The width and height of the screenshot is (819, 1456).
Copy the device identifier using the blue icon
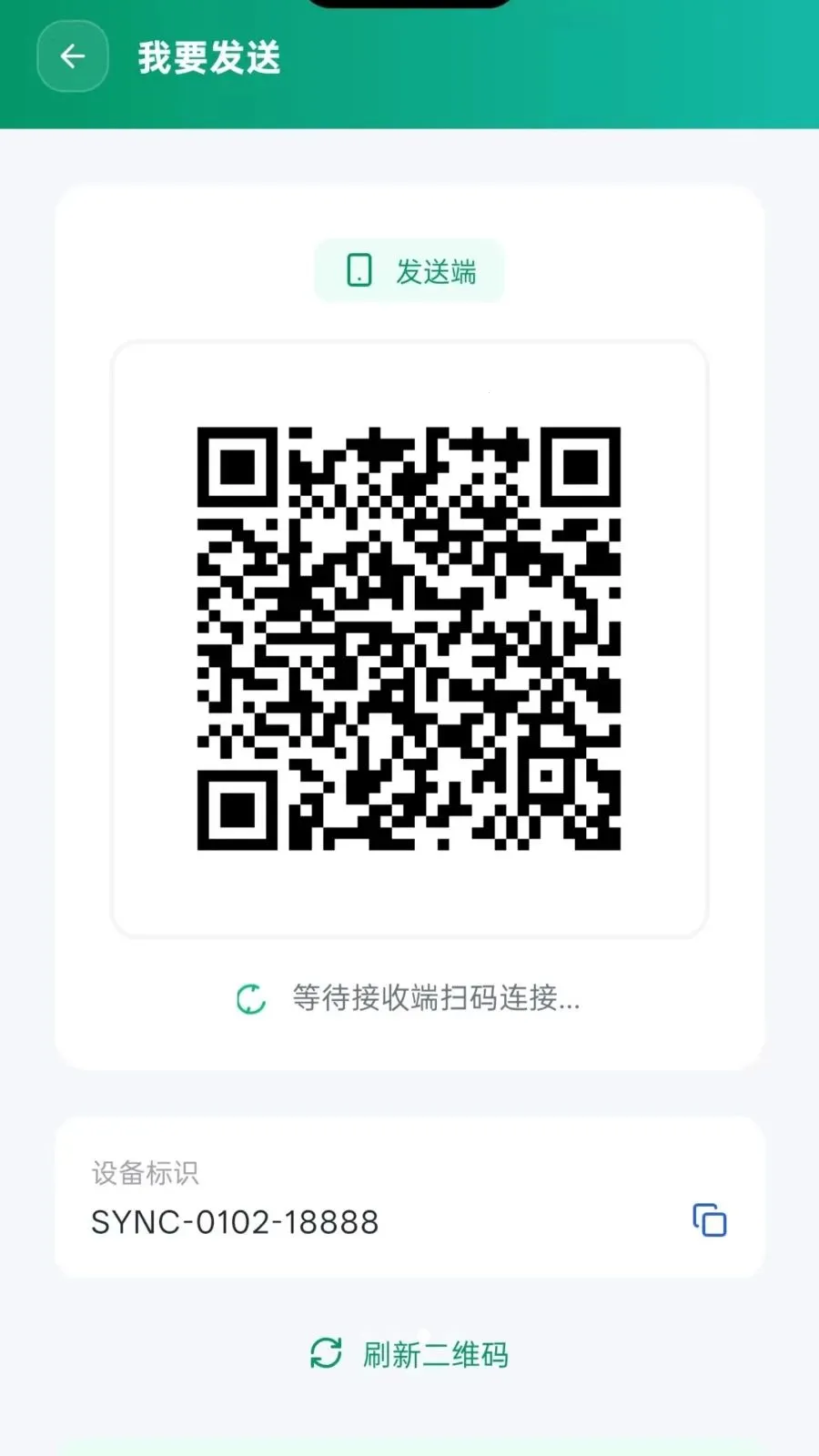click(709, 1222)
